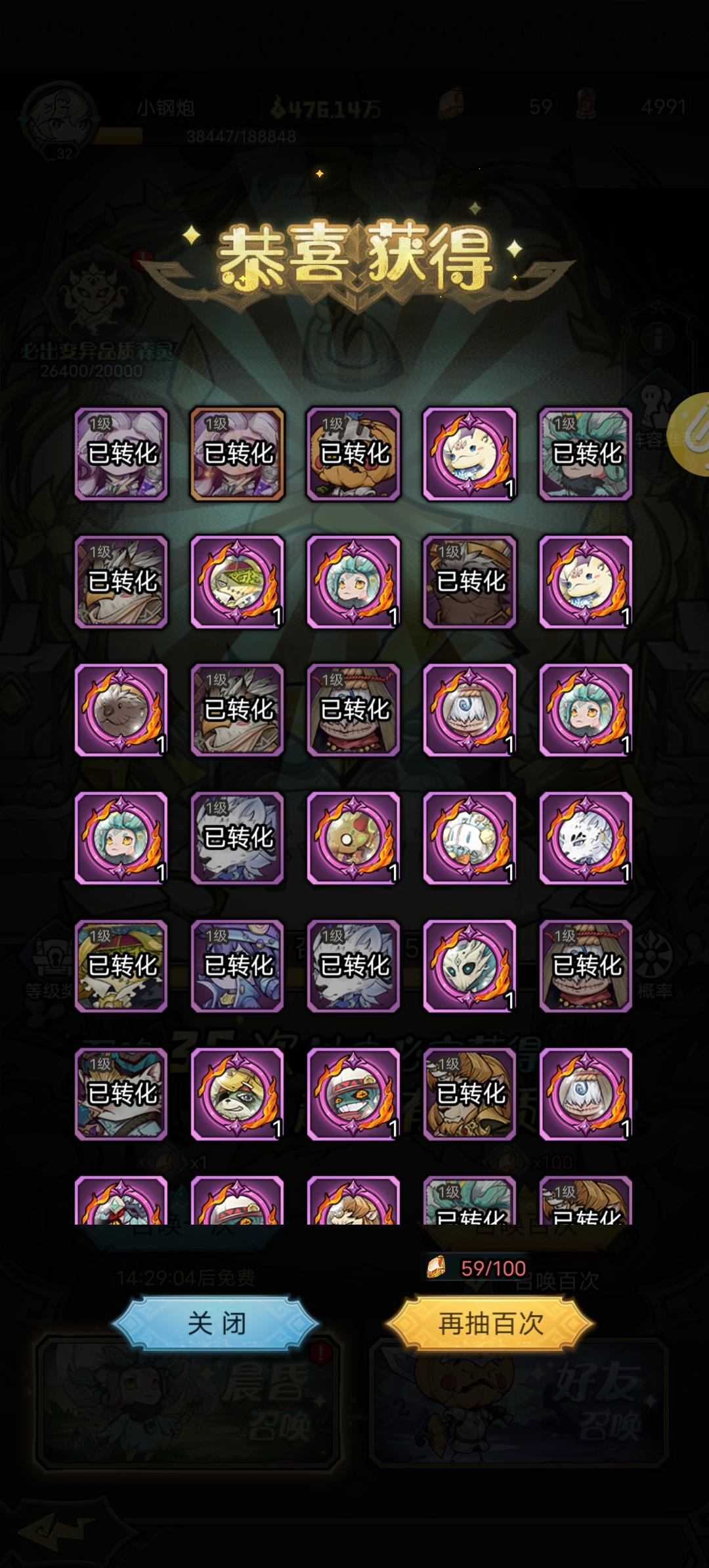Tap the orange-framed 已转化 tile in first row
The image size is (709, 1568).
click(x=238, y=453)
